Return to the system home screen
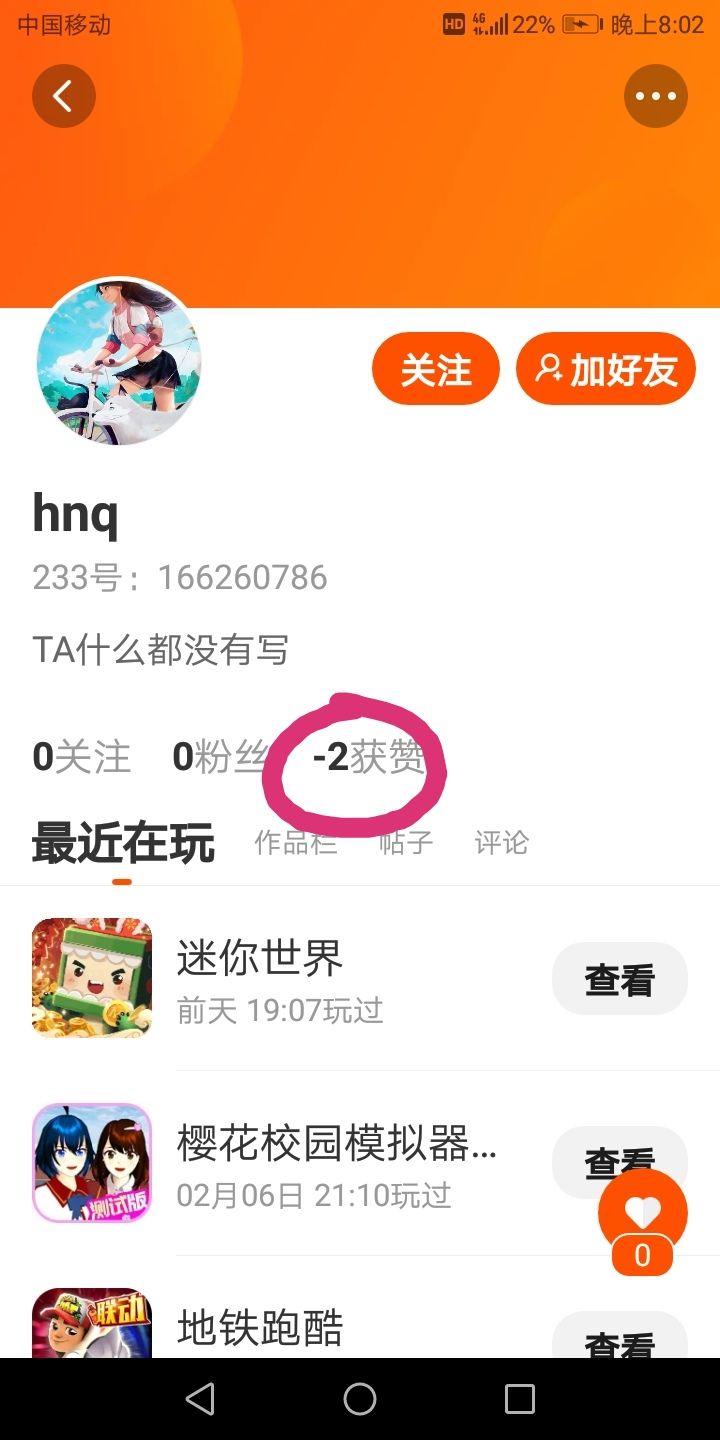The height and width of the screenshot is (1440, 720). tap(360, 1399)
